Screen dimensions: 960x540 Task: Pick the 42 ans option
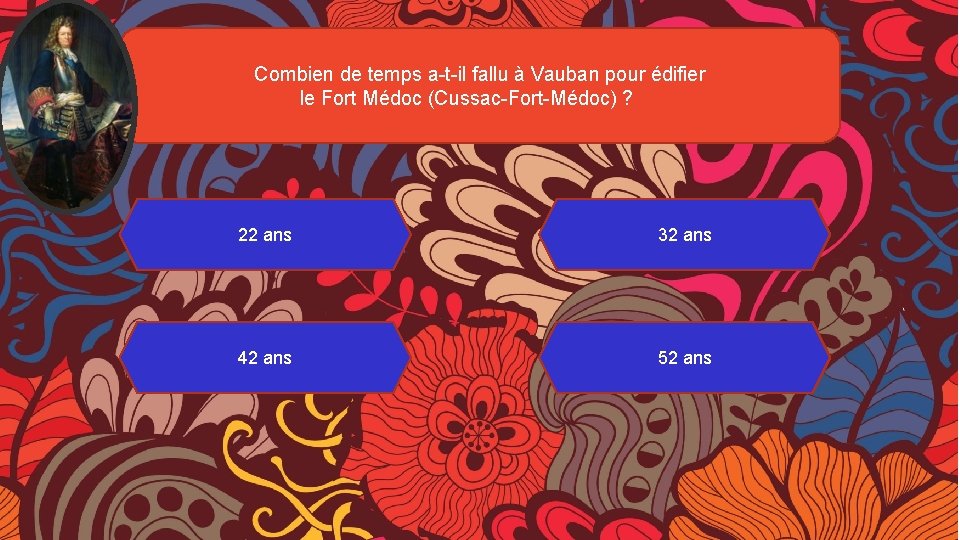(265, 358)
